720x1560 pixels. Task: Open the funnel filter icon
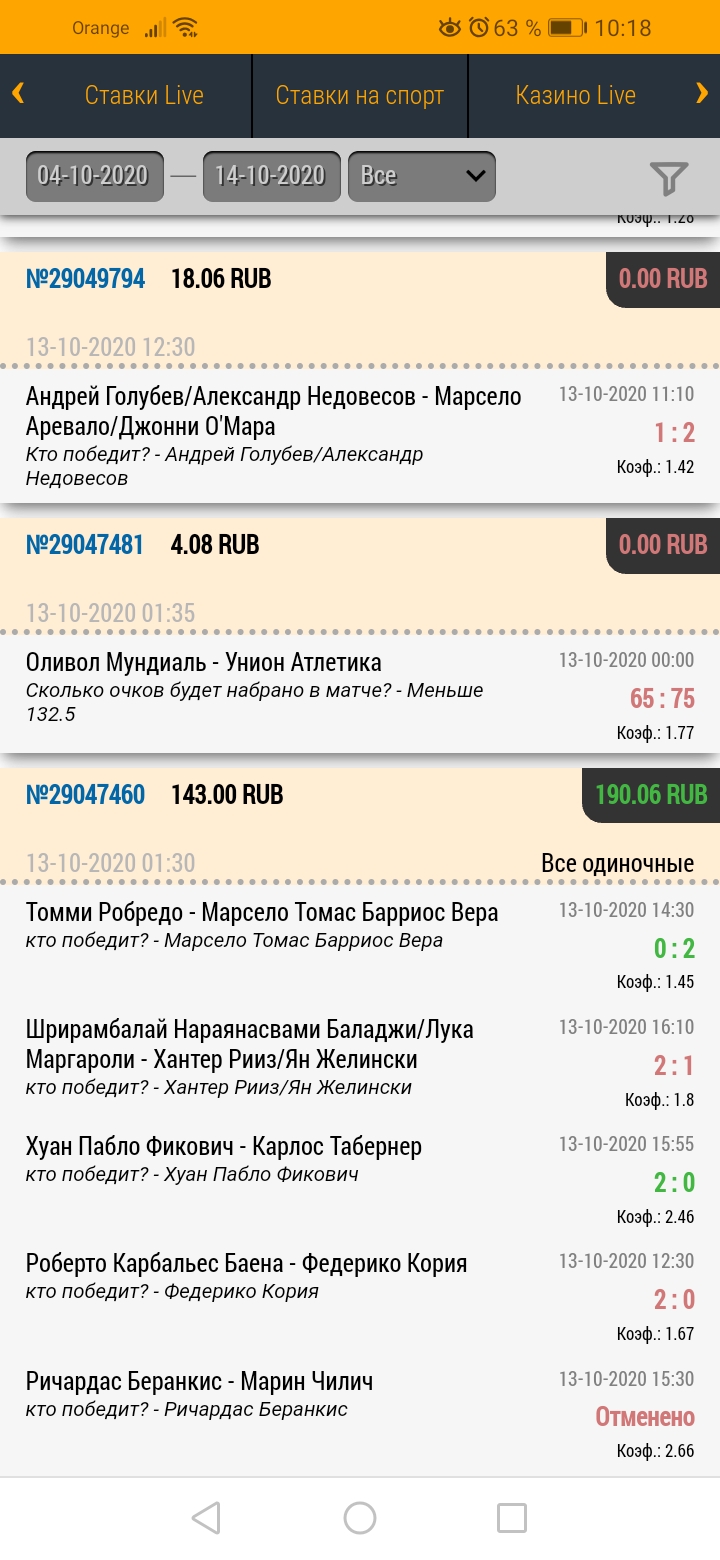coord(669,178)
